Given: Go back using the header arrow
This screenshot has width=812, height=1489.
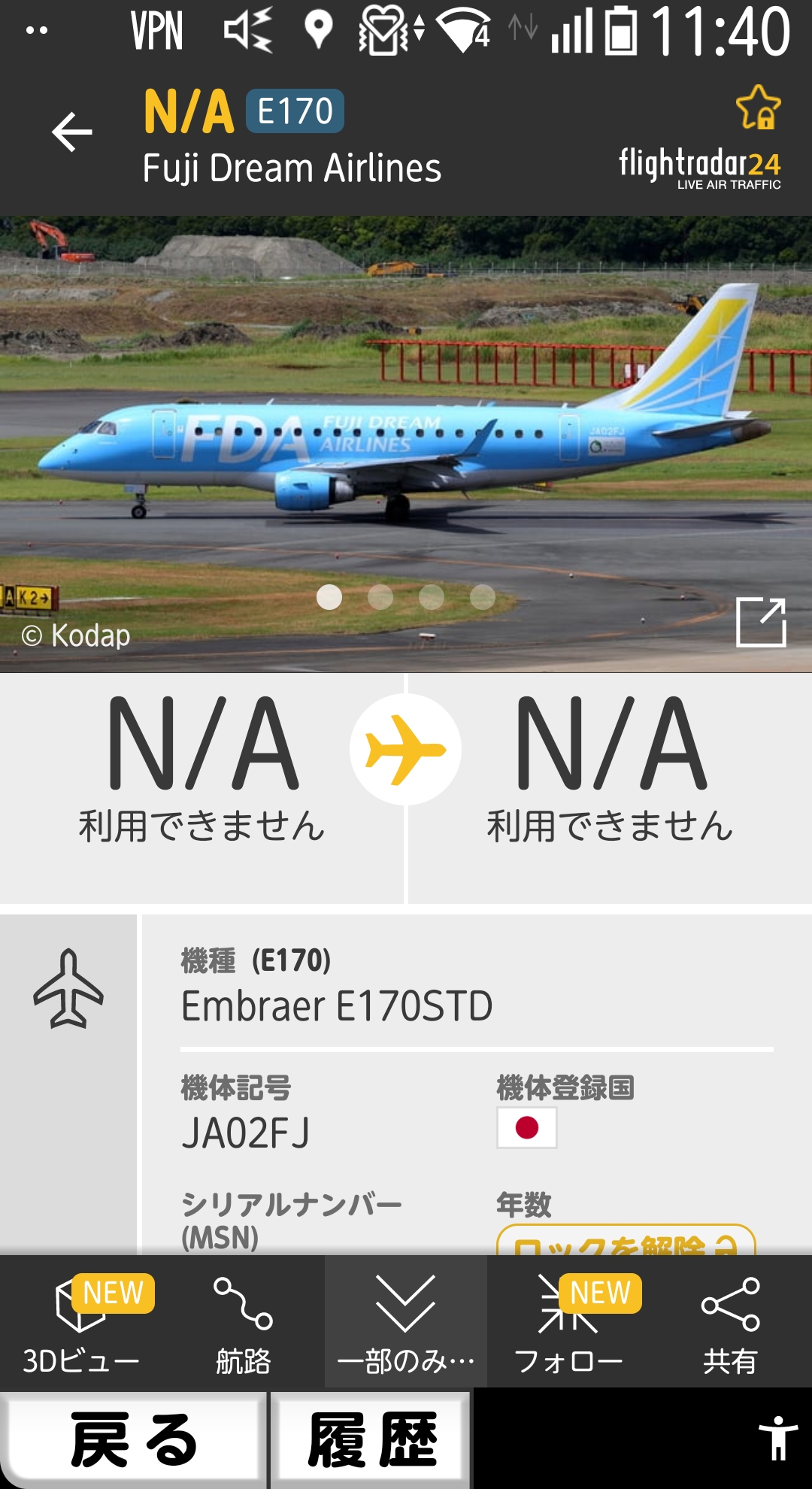Looking at the screenshot, I should click(72, 132).
